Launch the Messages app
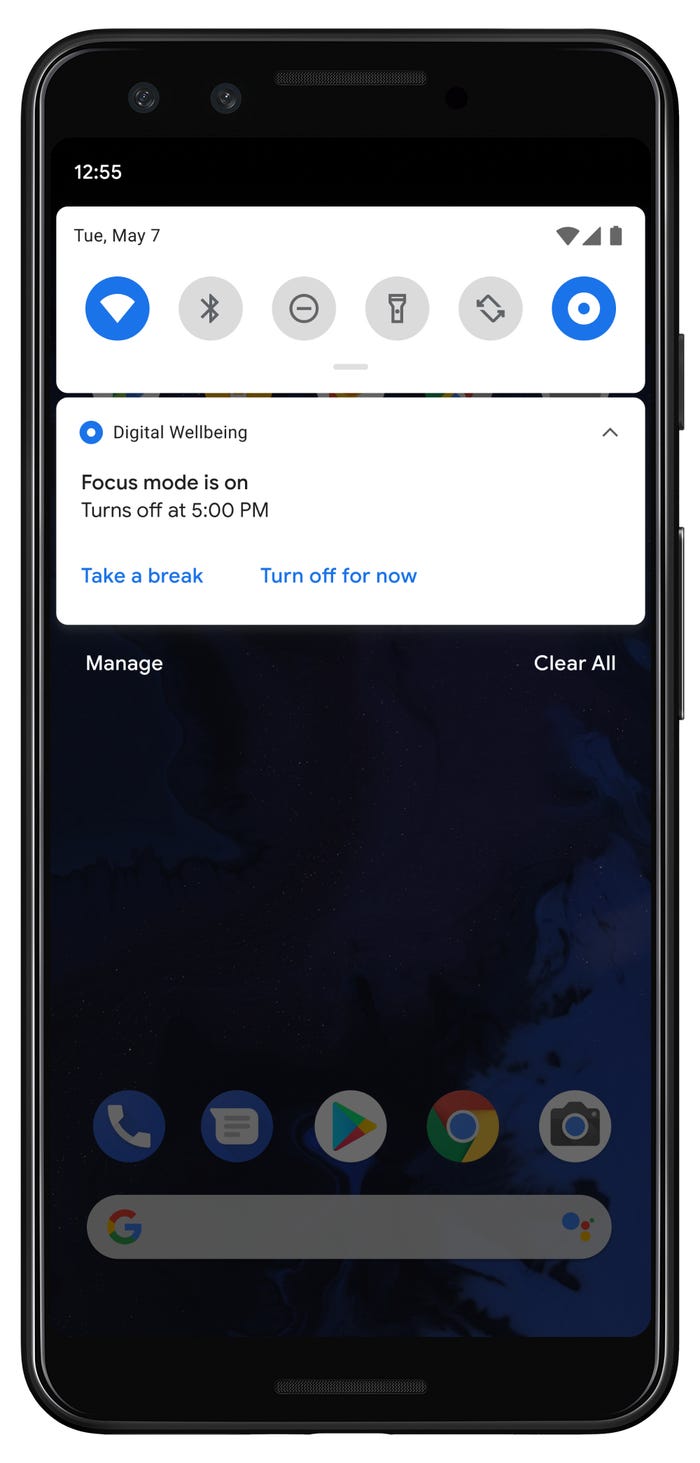 [237, 1126]
